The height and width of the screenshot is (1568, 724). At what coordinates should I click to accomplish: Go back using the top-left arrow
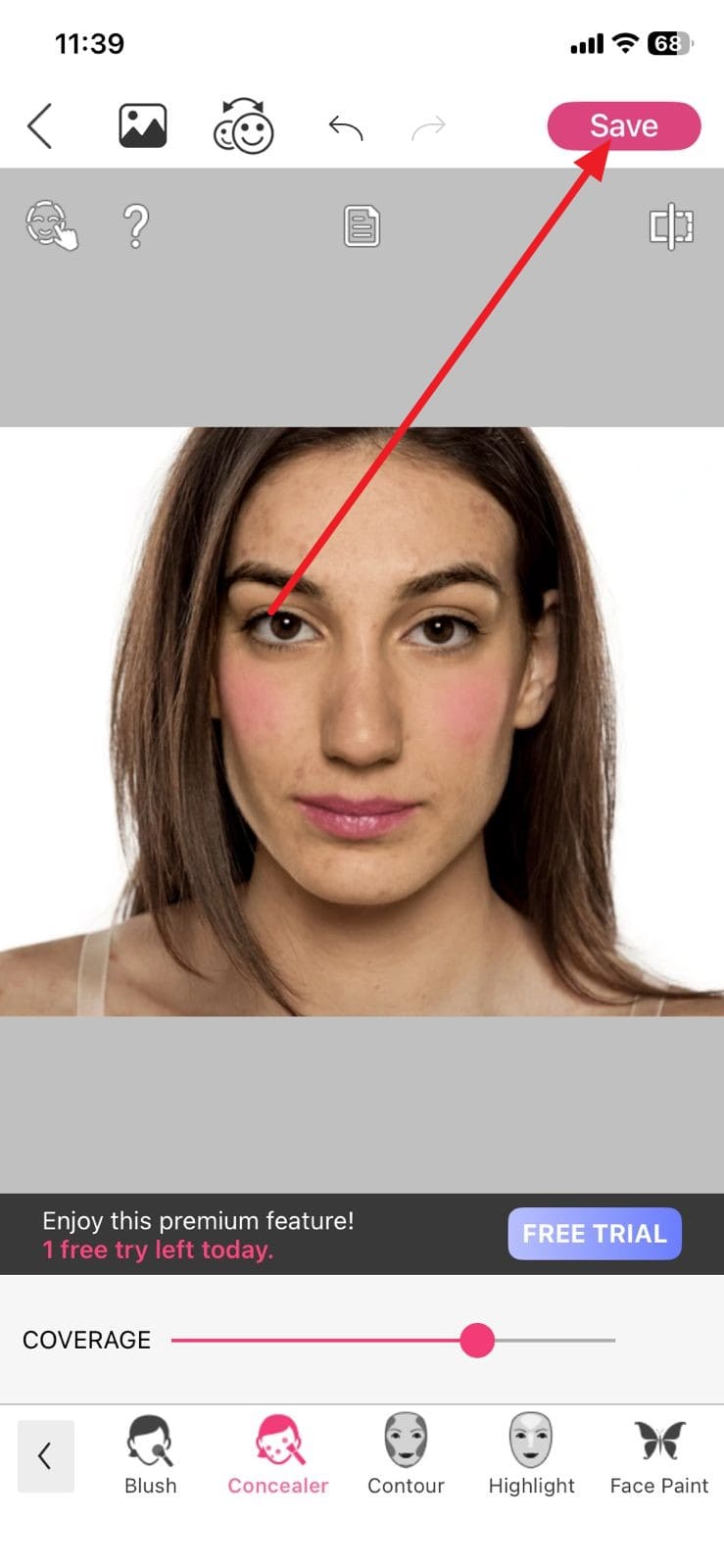(x=39, y=126)
